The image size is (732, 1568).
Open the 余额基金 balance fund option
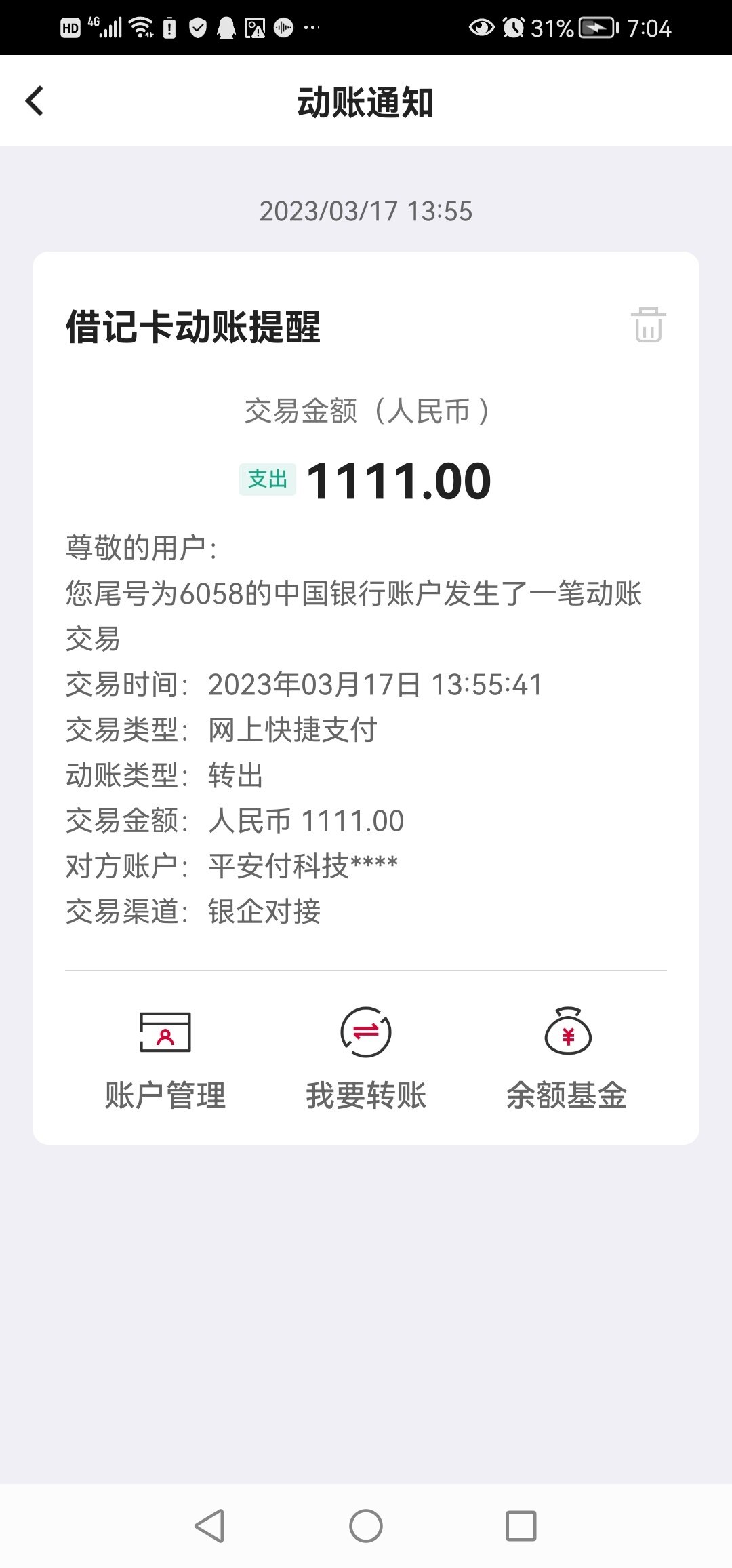[x=567, y=1059]
